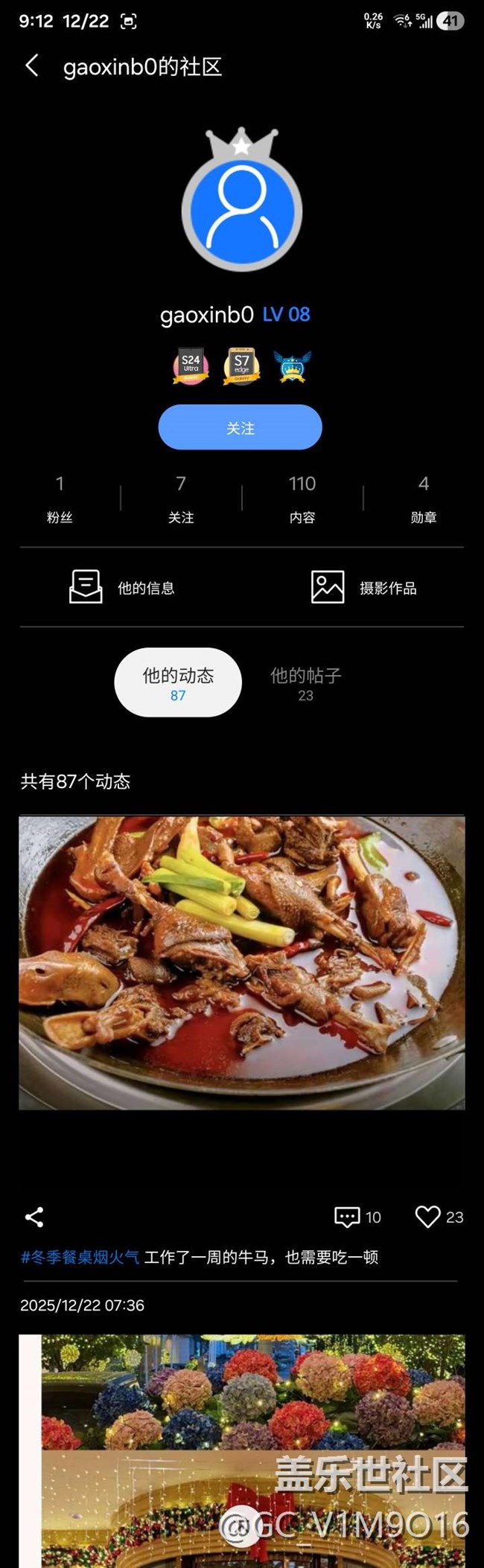484x1568 pixels.
Task: Tap the 关注 follow button
Action: pos(240,427)
